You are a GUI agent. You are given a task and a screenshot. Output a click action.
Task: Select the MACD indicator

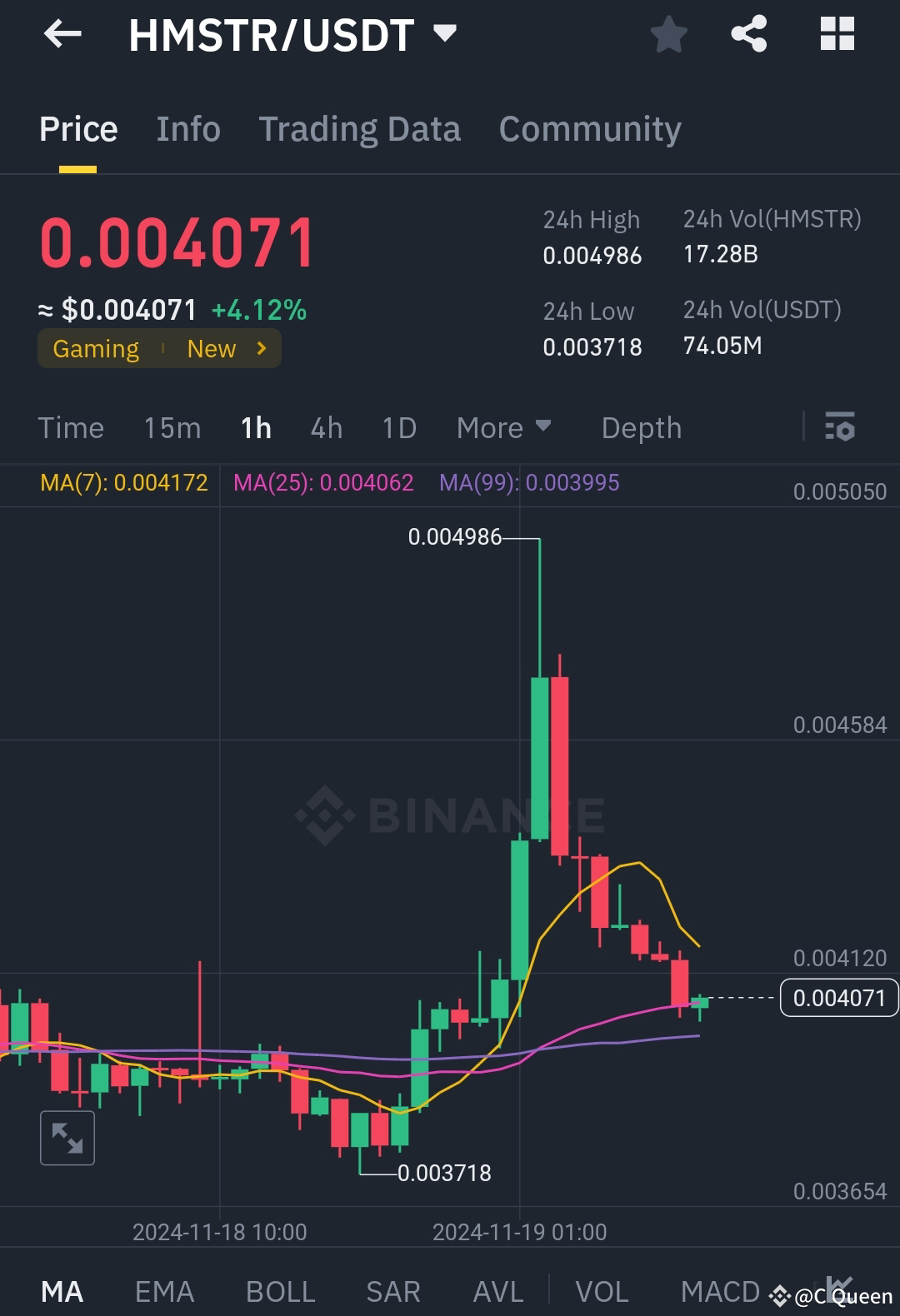point(720,1291)
